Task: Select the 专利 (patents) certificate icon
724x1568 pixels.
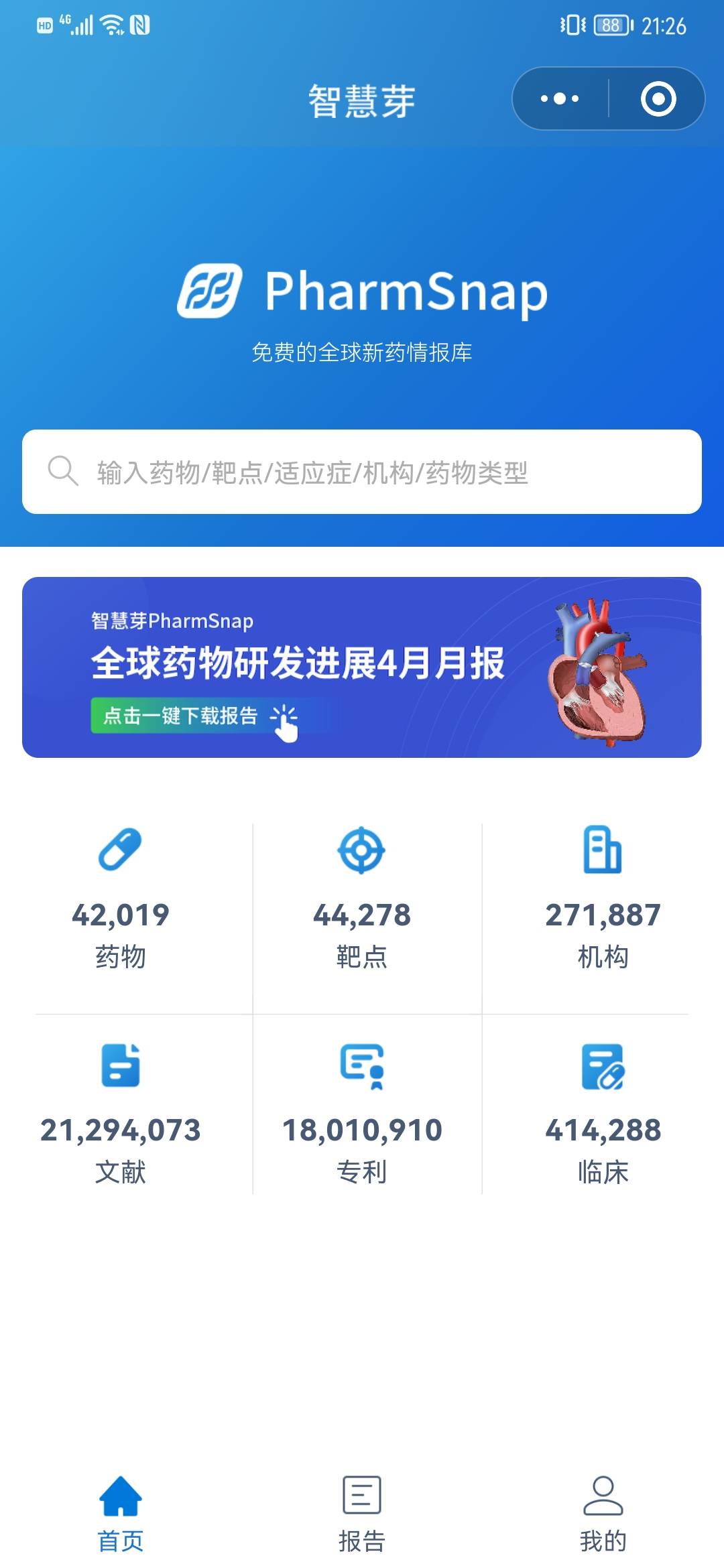Action: point(362,1068)
